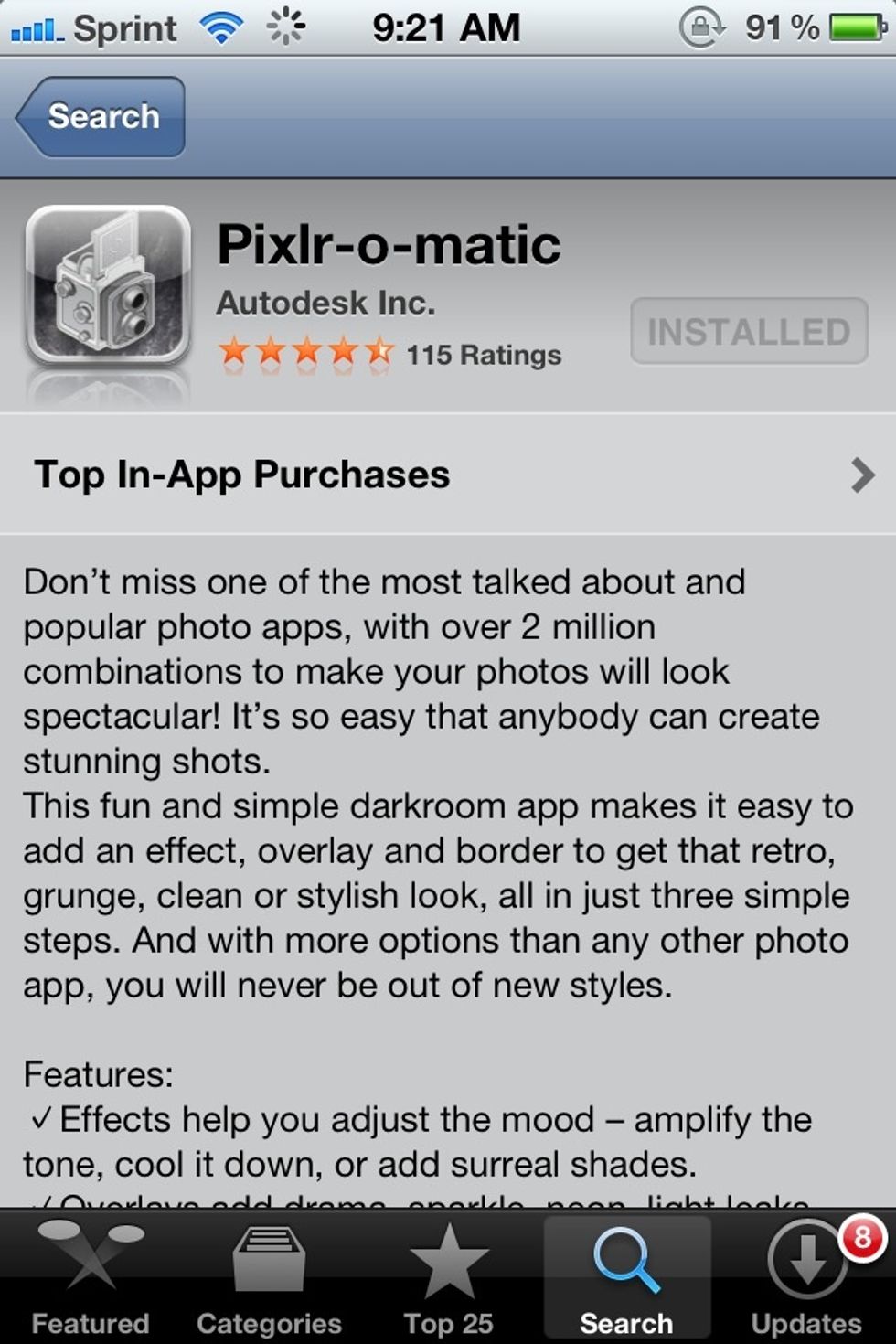Tap the Autodesk Inc. developer name
The image size is (896, 1344).
pyautogui.click(x=325, y=304)
